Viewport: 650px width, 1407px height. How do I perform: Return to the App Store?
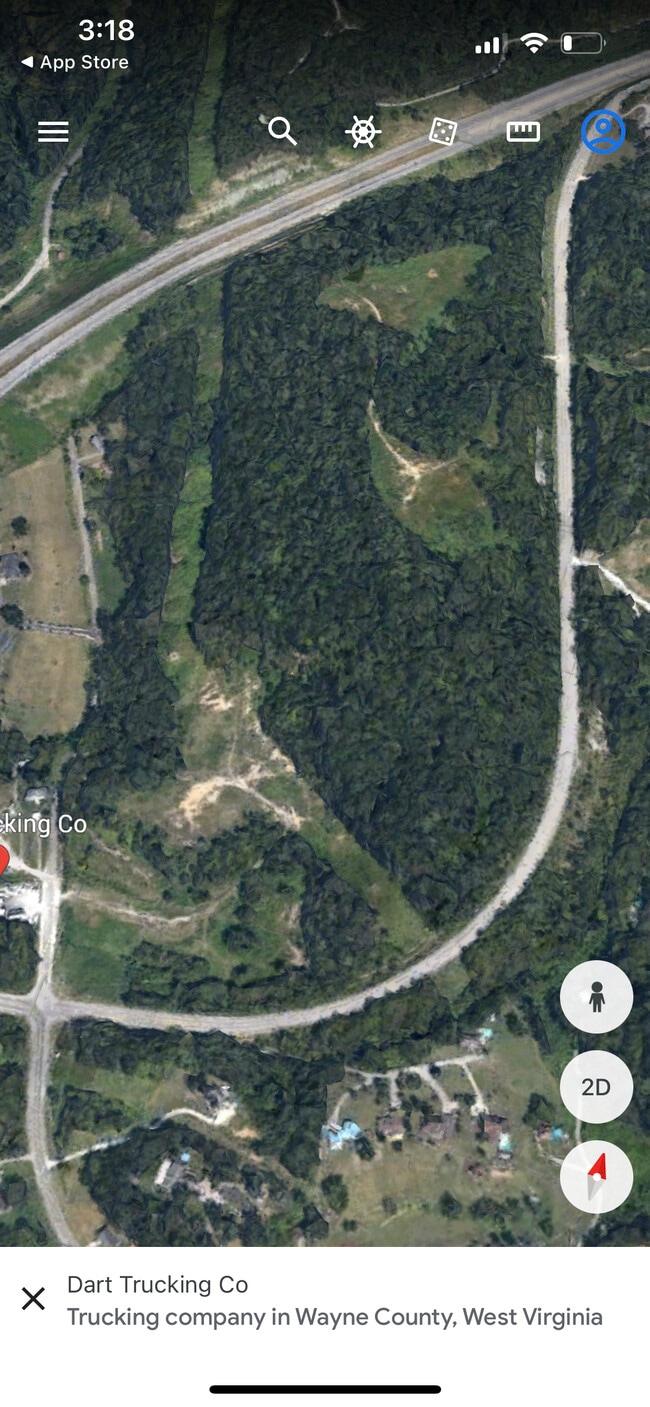point(75,62)
